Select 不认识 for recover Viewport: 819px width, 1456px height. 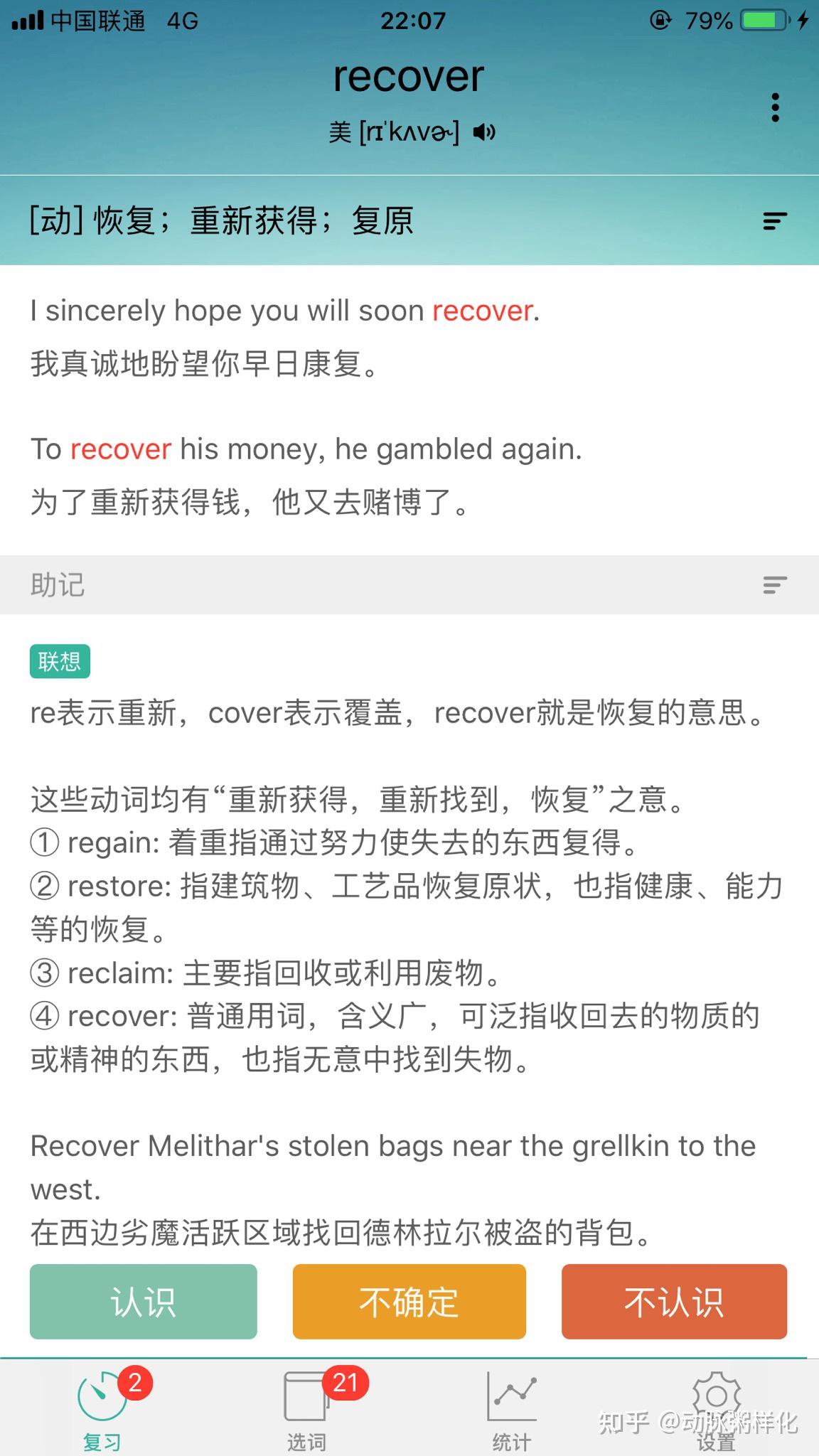(674, 1302)
